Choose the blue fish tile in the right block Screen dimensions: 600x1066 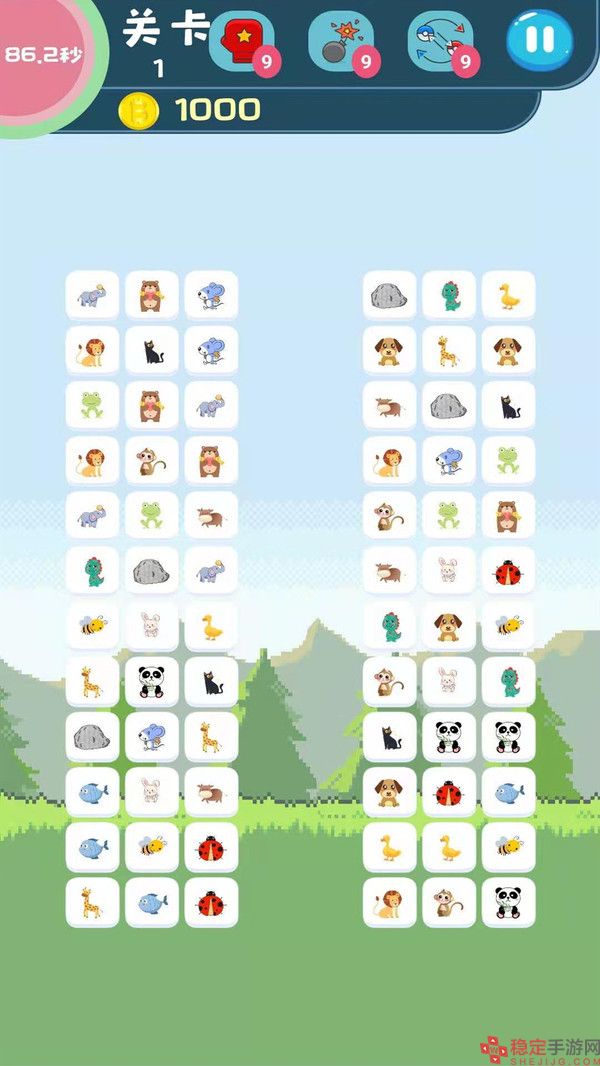[x=508, y=793]
